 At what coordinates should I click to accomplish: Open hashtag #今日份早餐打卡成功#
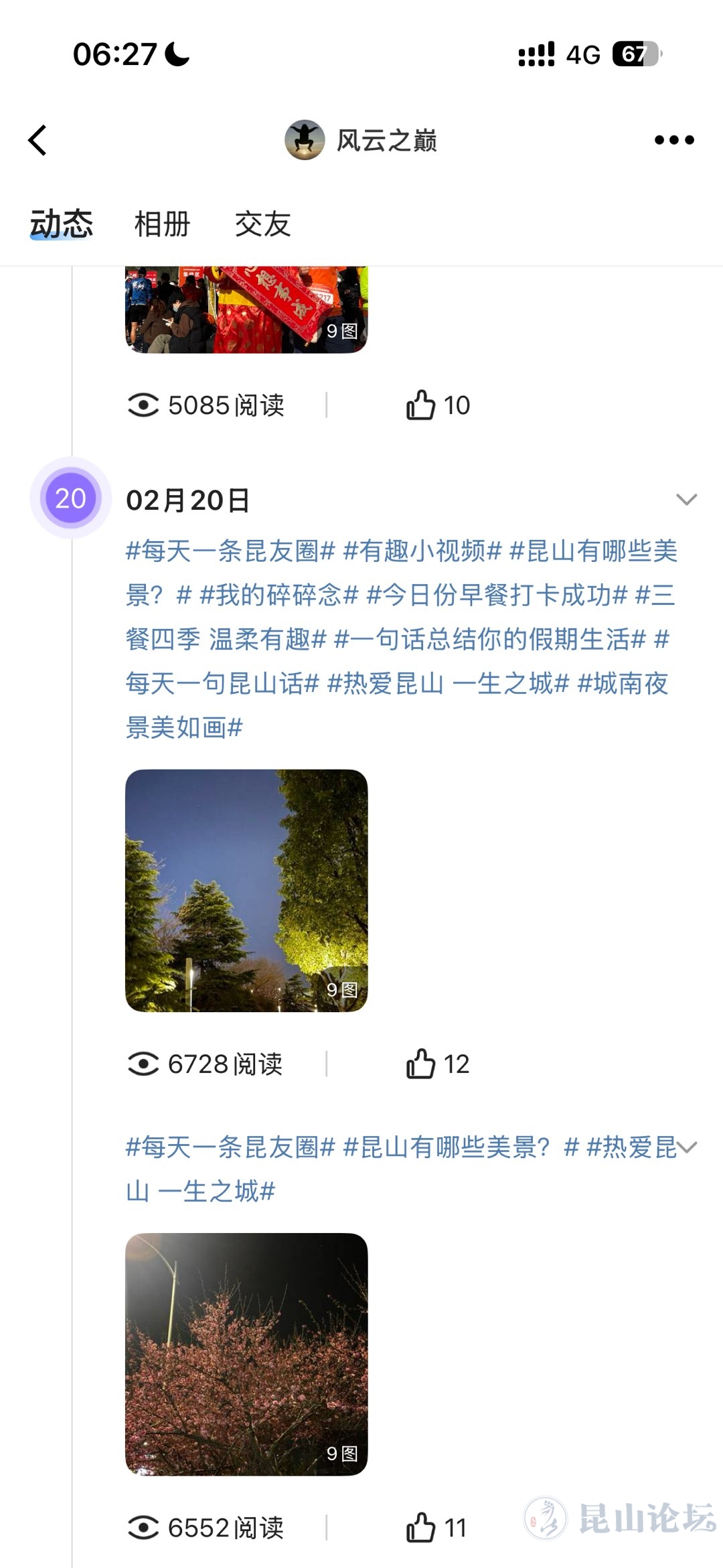coord(497,595)
